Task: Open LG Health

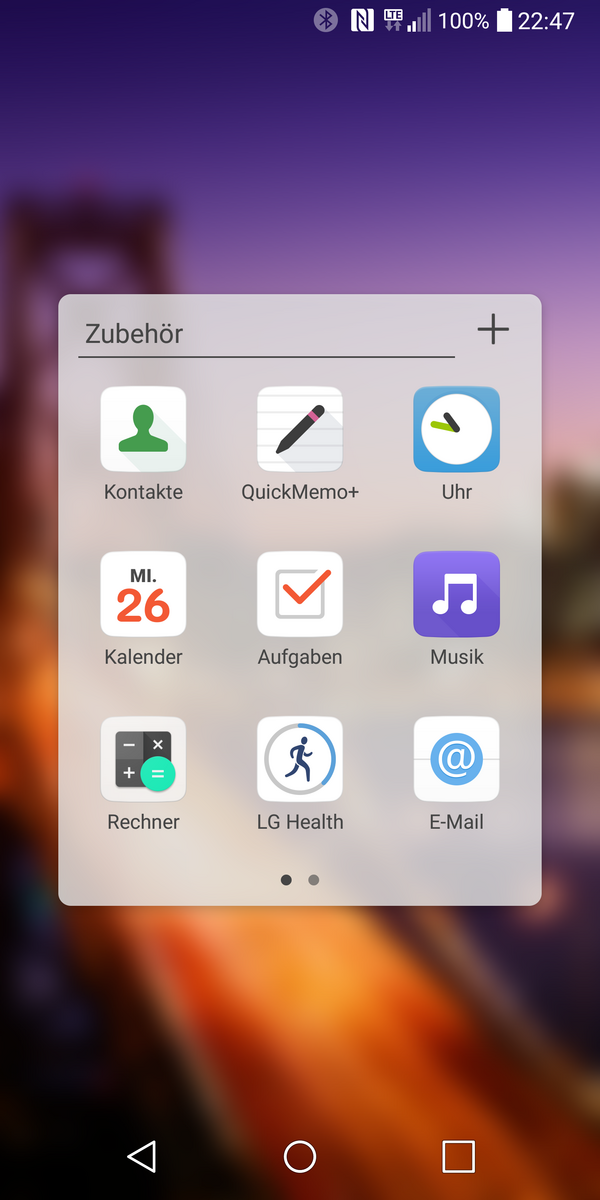Action: 300,759
